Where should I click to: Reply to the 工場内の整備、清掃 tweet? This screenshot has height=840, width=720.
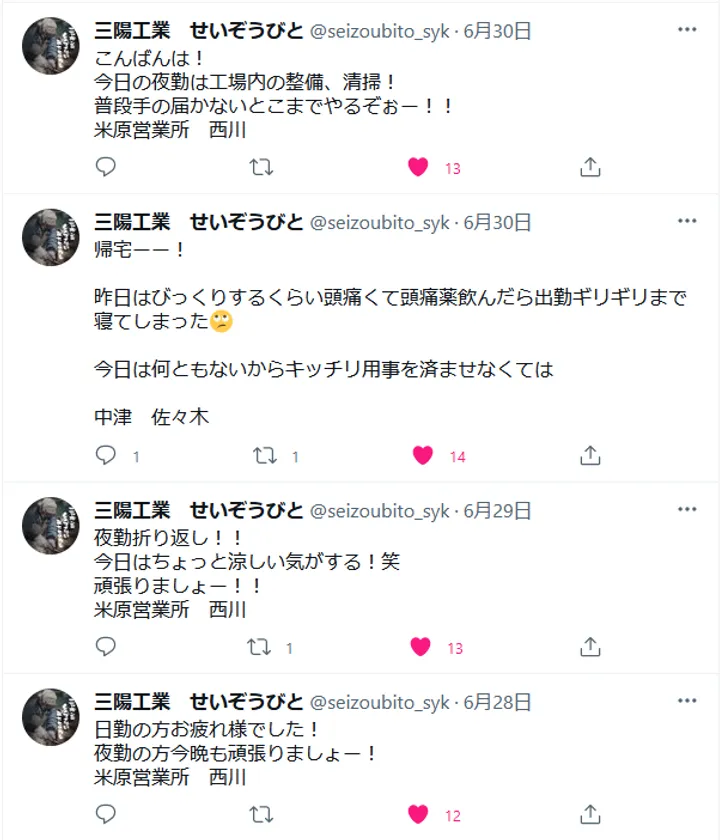[106, 168]
